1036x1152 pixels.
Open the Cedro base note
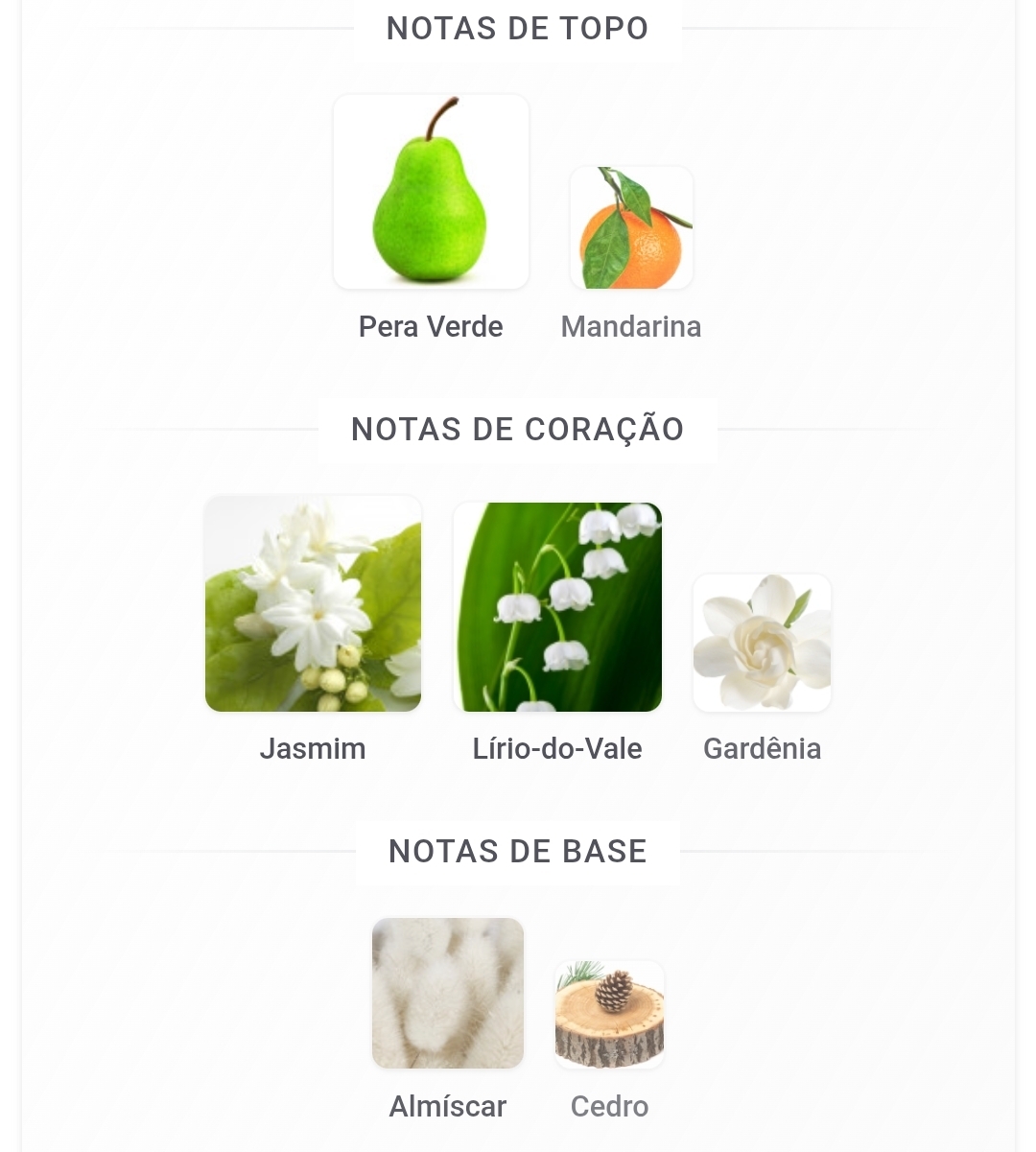pyautogui.click(x=609, y=1015)
